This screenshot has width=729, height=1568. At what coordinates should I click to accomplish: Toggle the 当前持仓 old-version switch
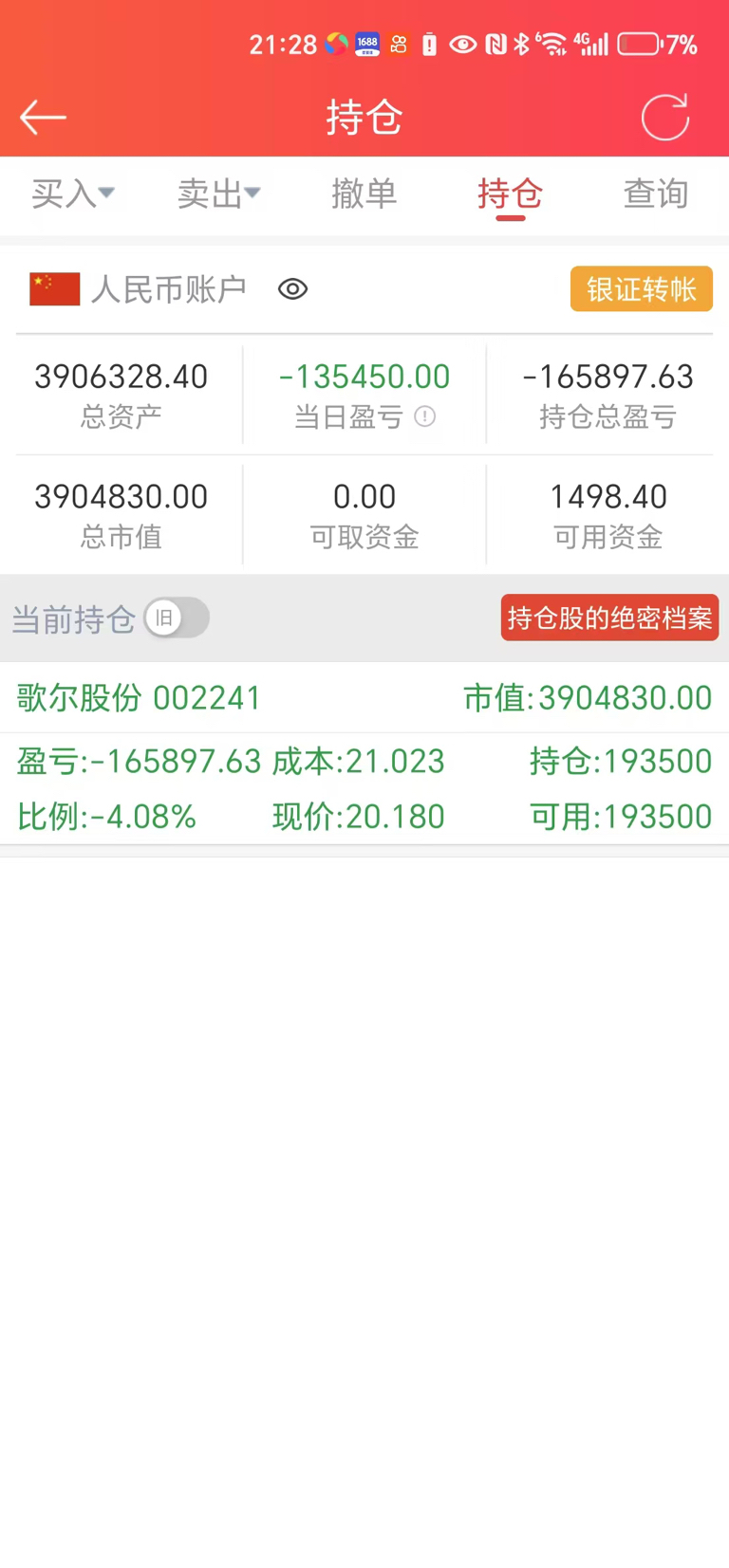[x=177, y=618]
